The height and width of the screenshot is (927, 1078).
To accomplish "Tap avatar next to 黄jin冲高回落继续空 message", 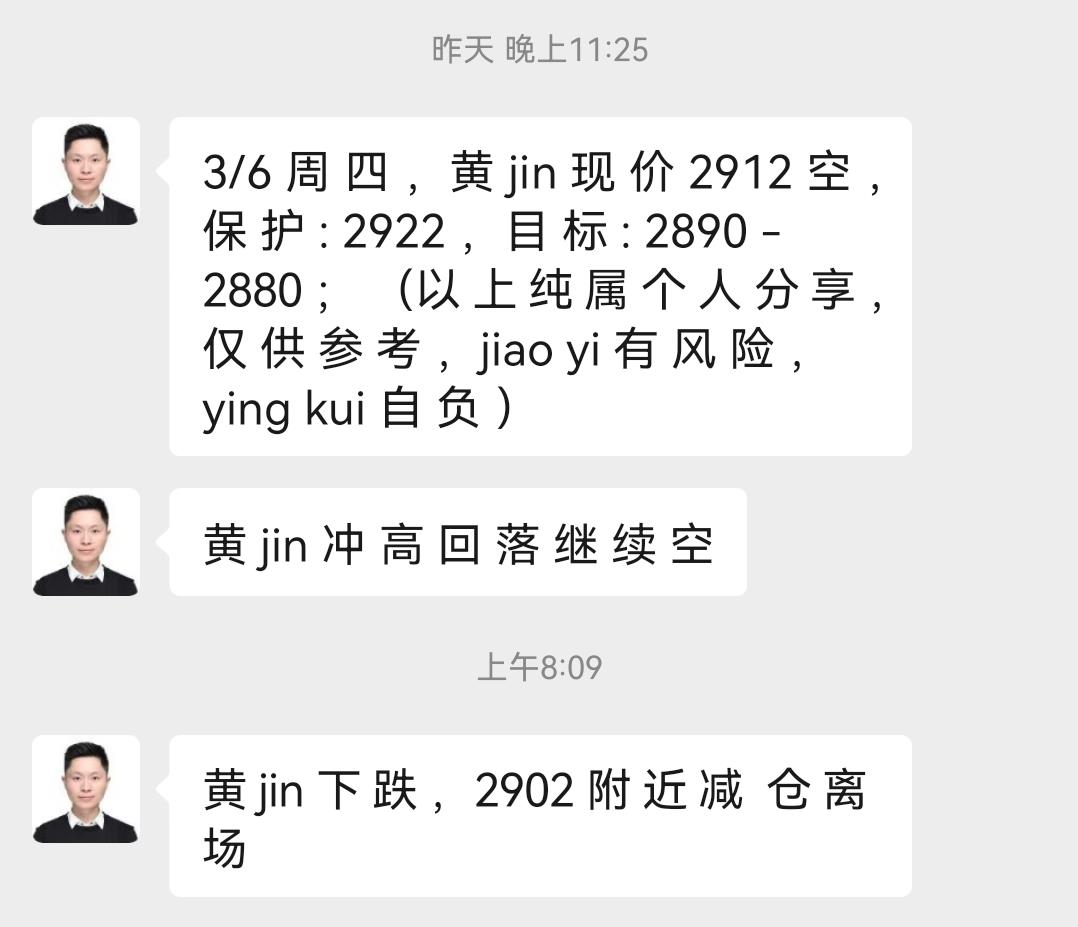I will 86,542.
